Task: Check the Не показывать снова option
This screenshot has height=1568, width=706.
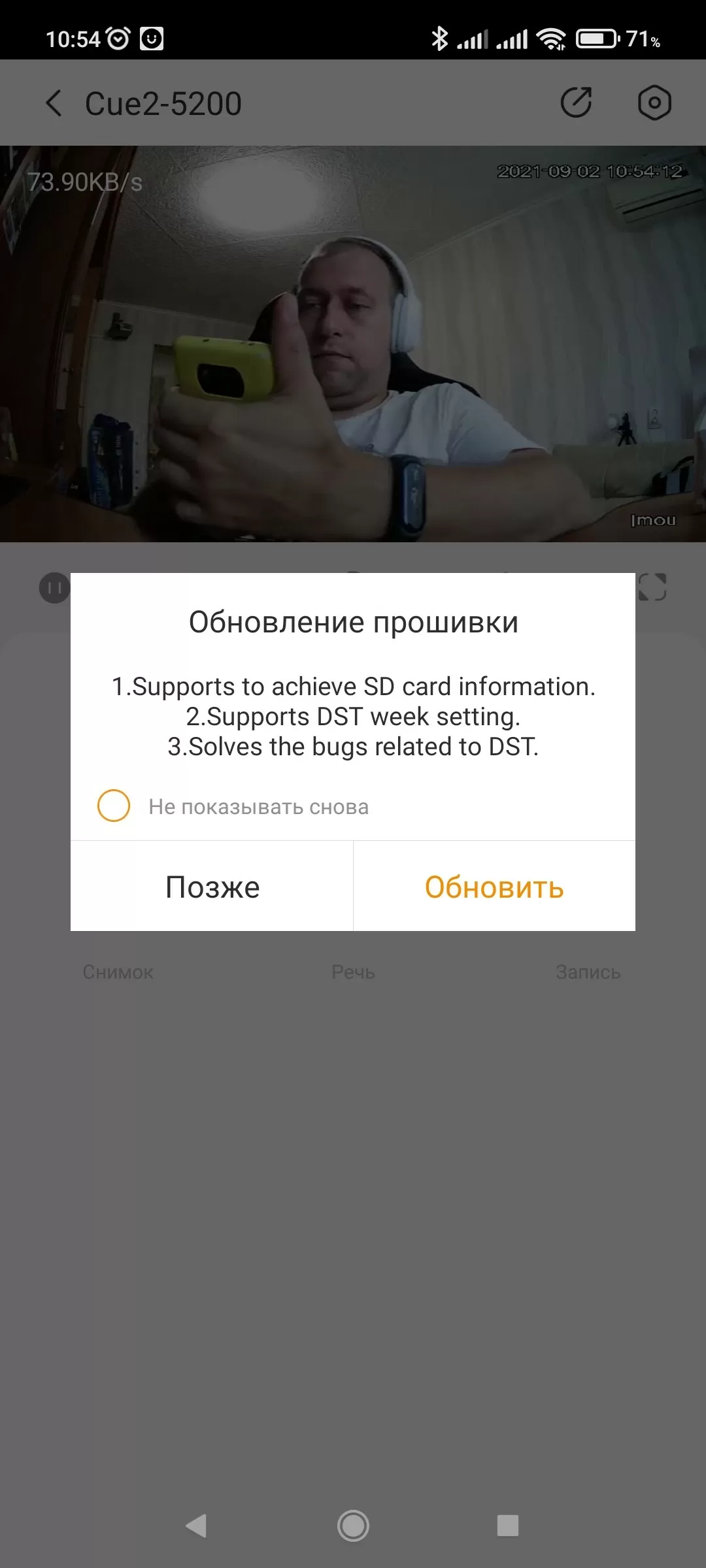Action: click(114, 806)
